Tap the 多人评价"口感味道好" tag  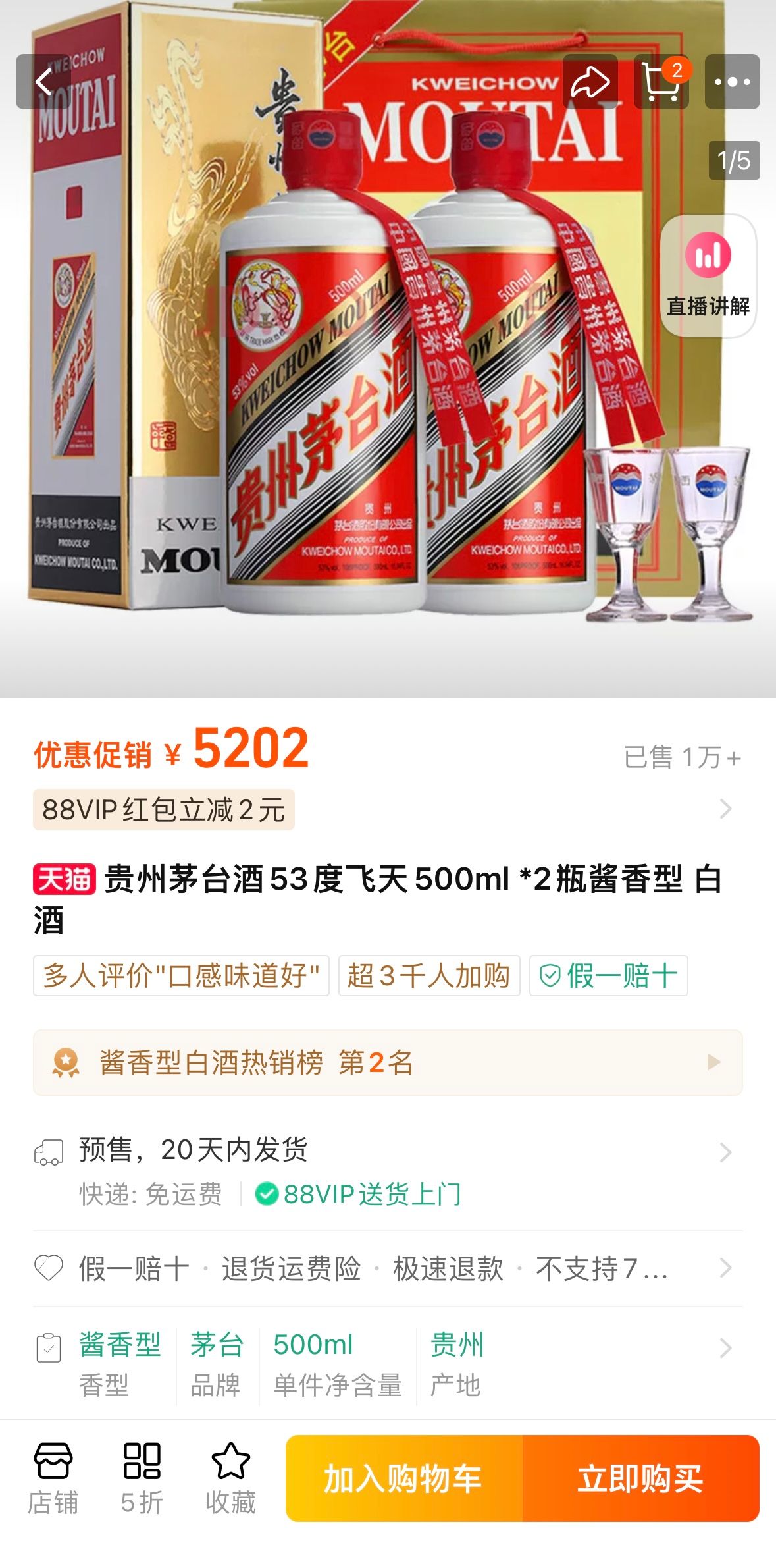(181, 975)
